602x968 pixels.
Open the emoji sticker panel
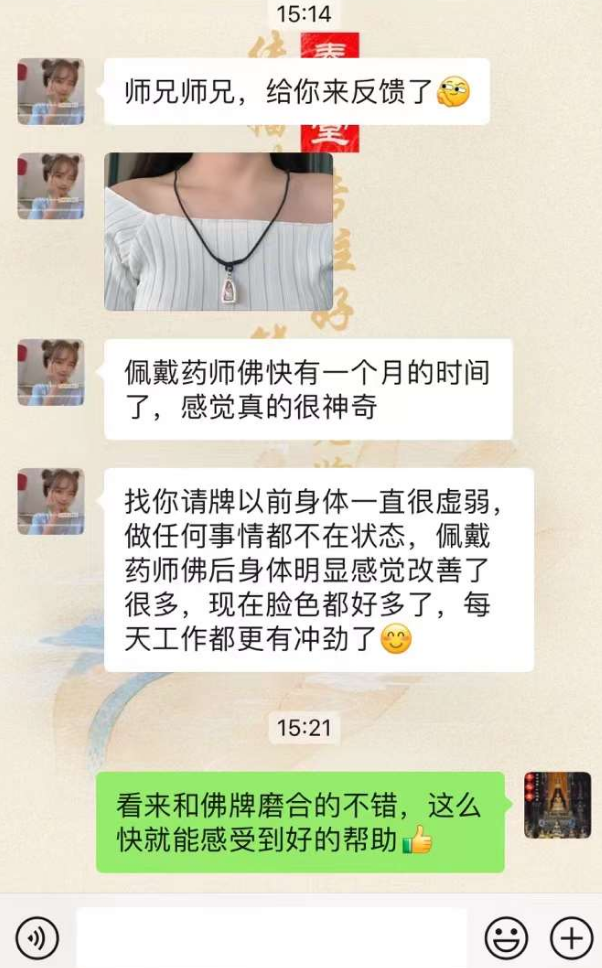pyautogui.click(x=506, y=938)
